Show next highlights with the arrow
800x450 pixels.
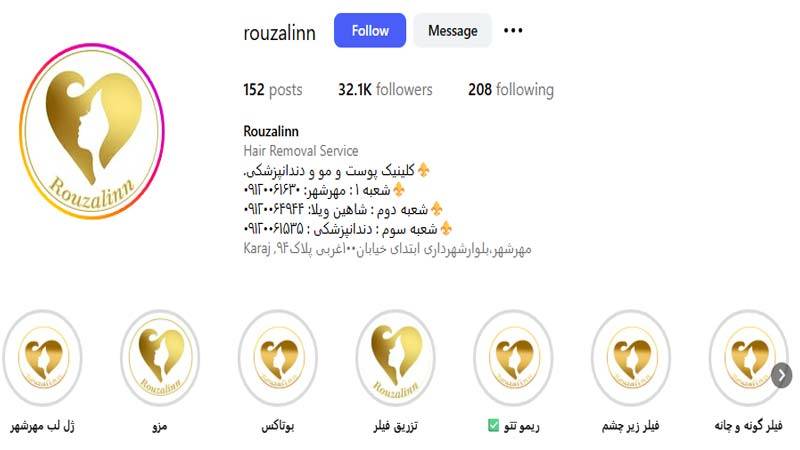pos(782,375)
